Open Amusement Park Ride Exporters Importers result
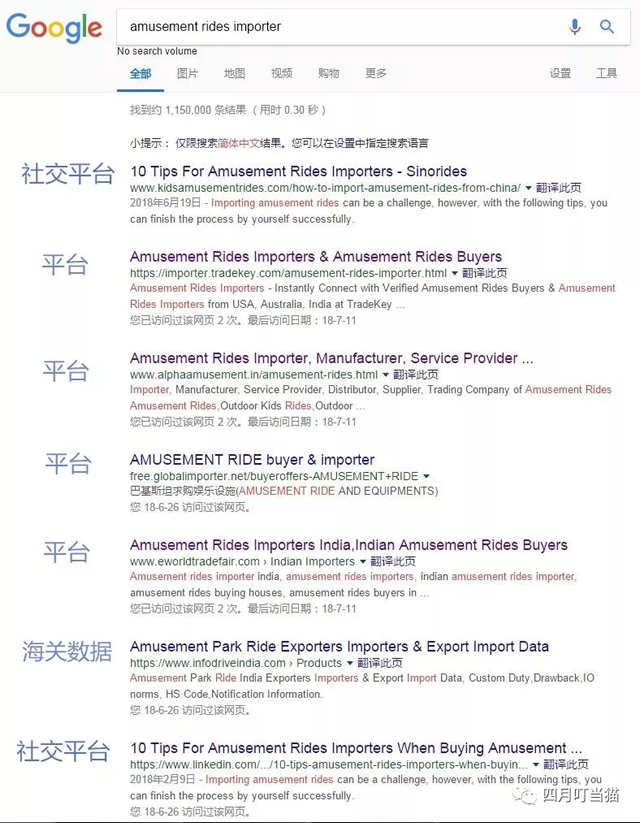 (x=339, y=647)
